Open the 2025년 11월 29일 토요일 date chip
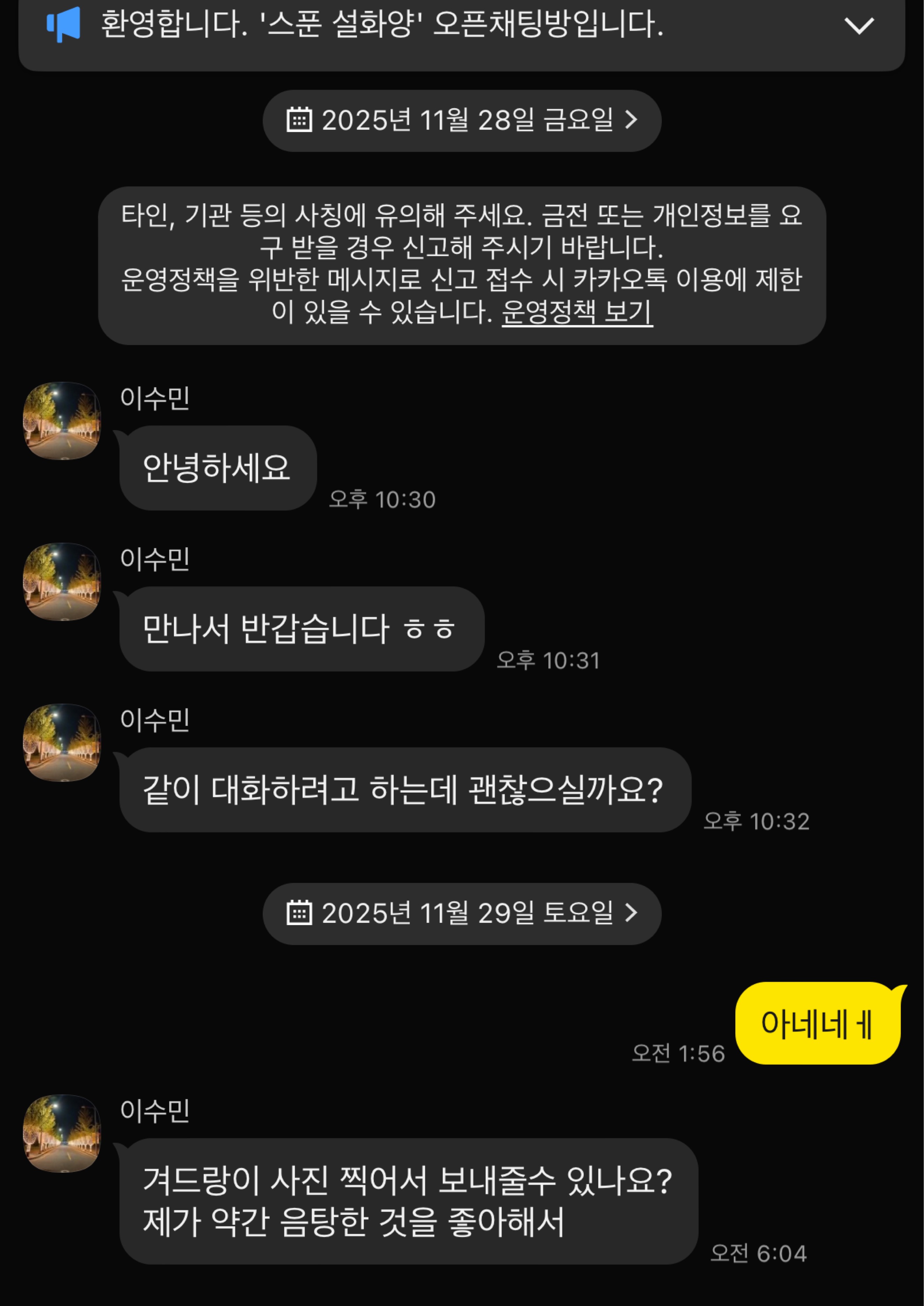This screenshot has width=924, height=1306. [x=461, y=913]
